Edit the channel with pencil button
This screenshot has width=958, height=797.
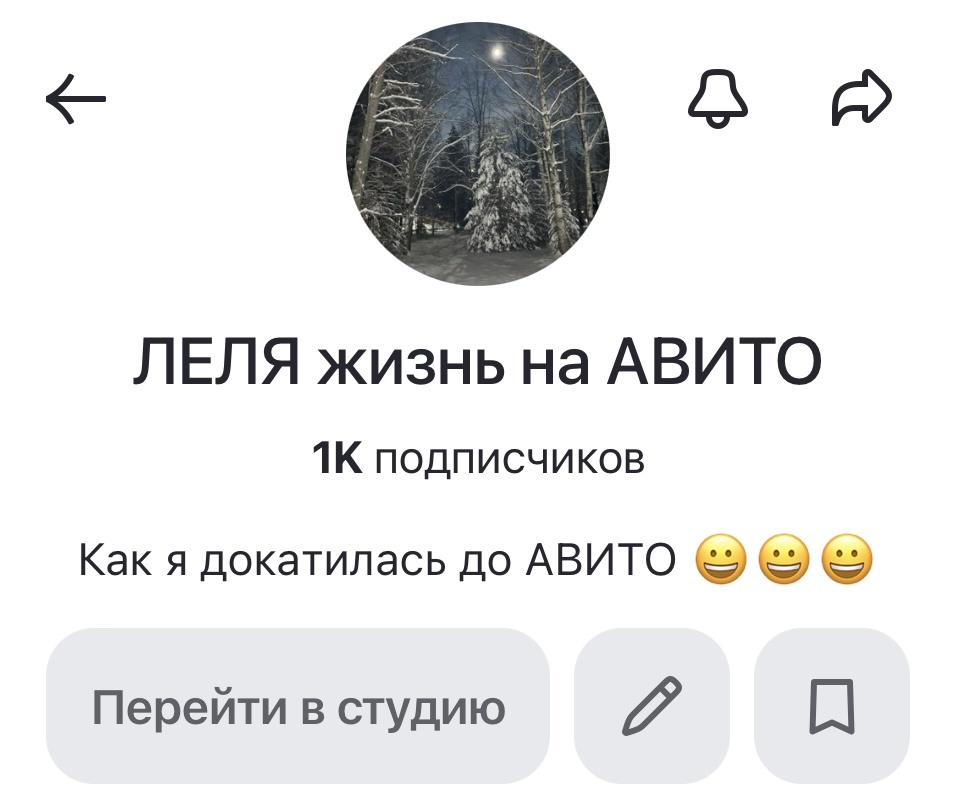652,706
